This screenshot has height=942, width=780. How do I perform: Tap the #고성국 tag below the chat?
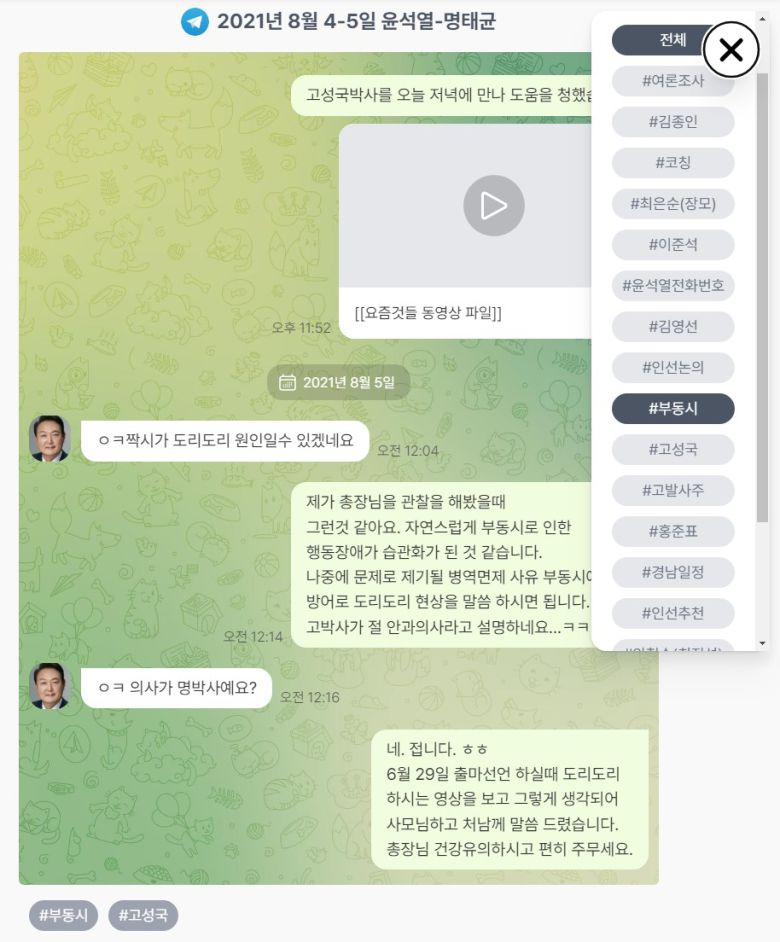click(142, 915)
